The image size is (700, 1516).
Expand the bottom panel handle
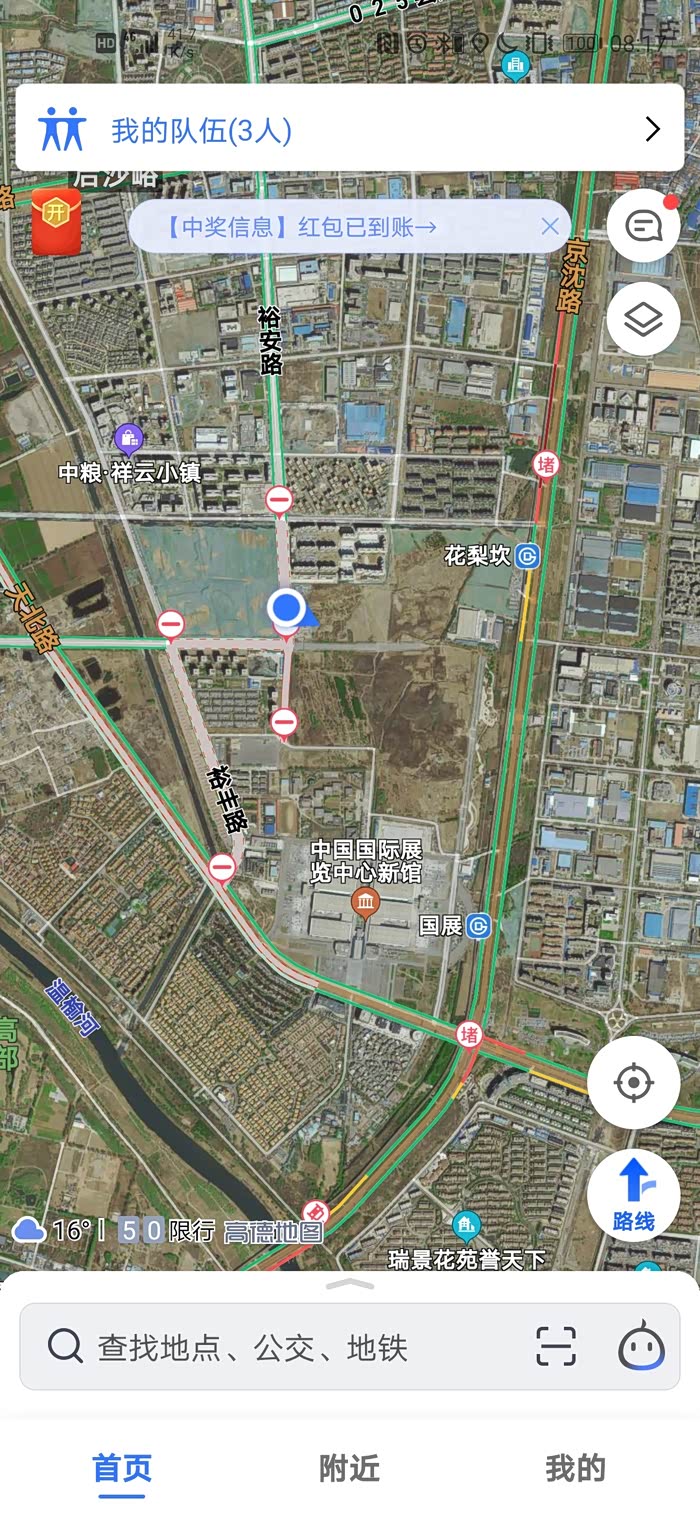[x=350, y=1284]
